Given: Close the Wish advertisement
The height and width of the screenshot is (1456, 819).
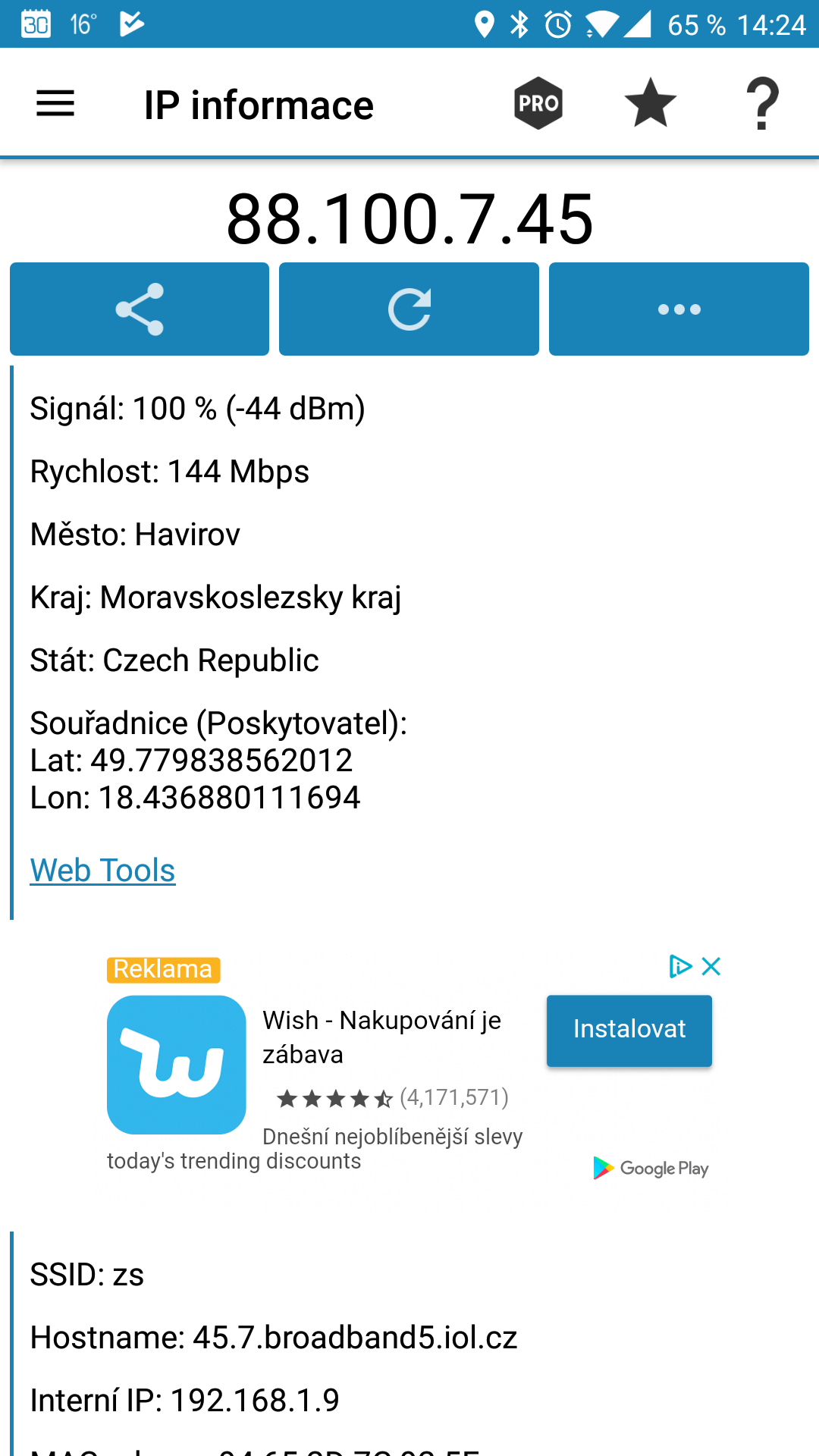Looking at the screenshot, I should pyautogui.click(x=711, y=966).
